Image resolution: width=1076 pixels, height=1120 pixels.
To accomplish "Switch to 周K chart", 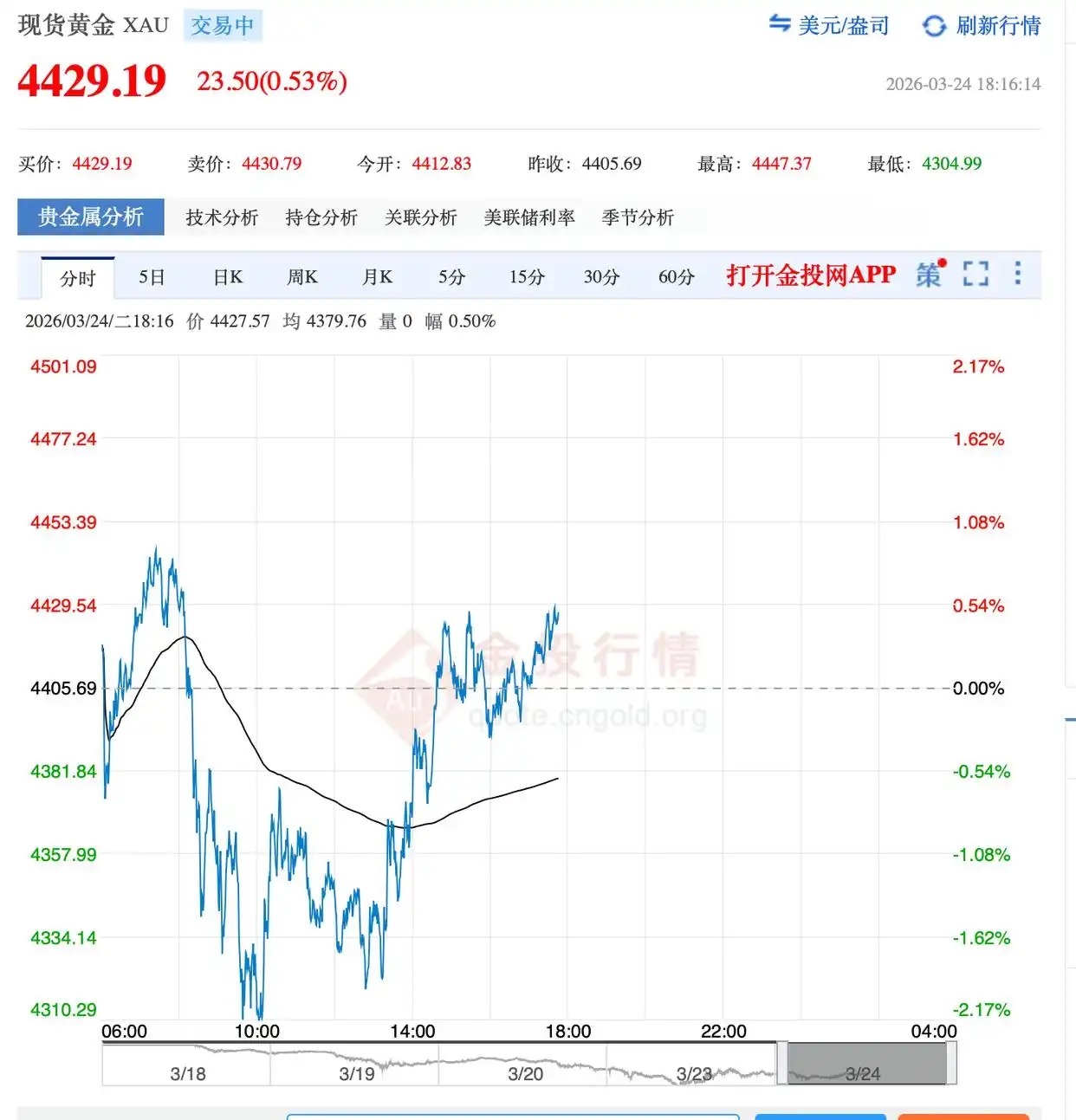I will point(302,277).
